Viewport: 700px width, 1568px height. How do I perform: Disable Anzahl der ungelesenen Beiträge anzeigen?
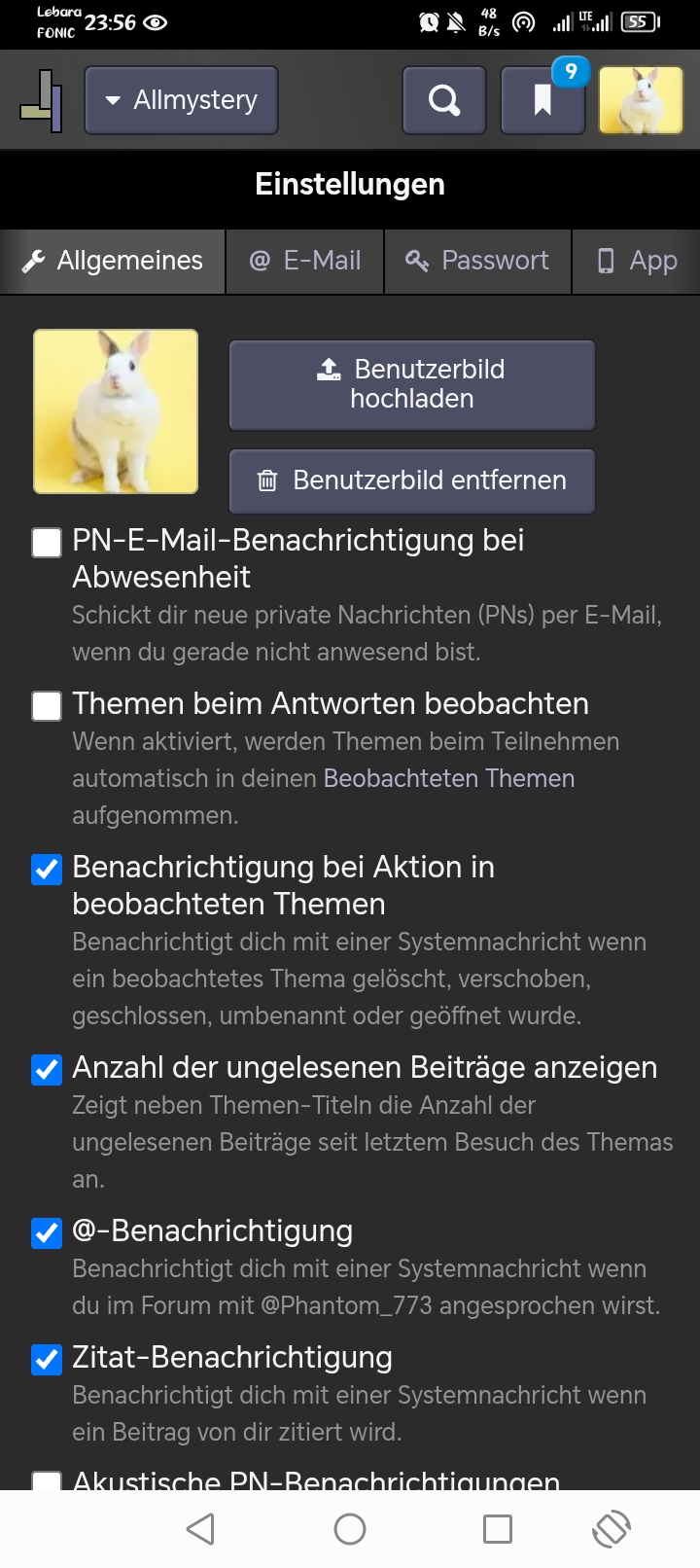47,1070
